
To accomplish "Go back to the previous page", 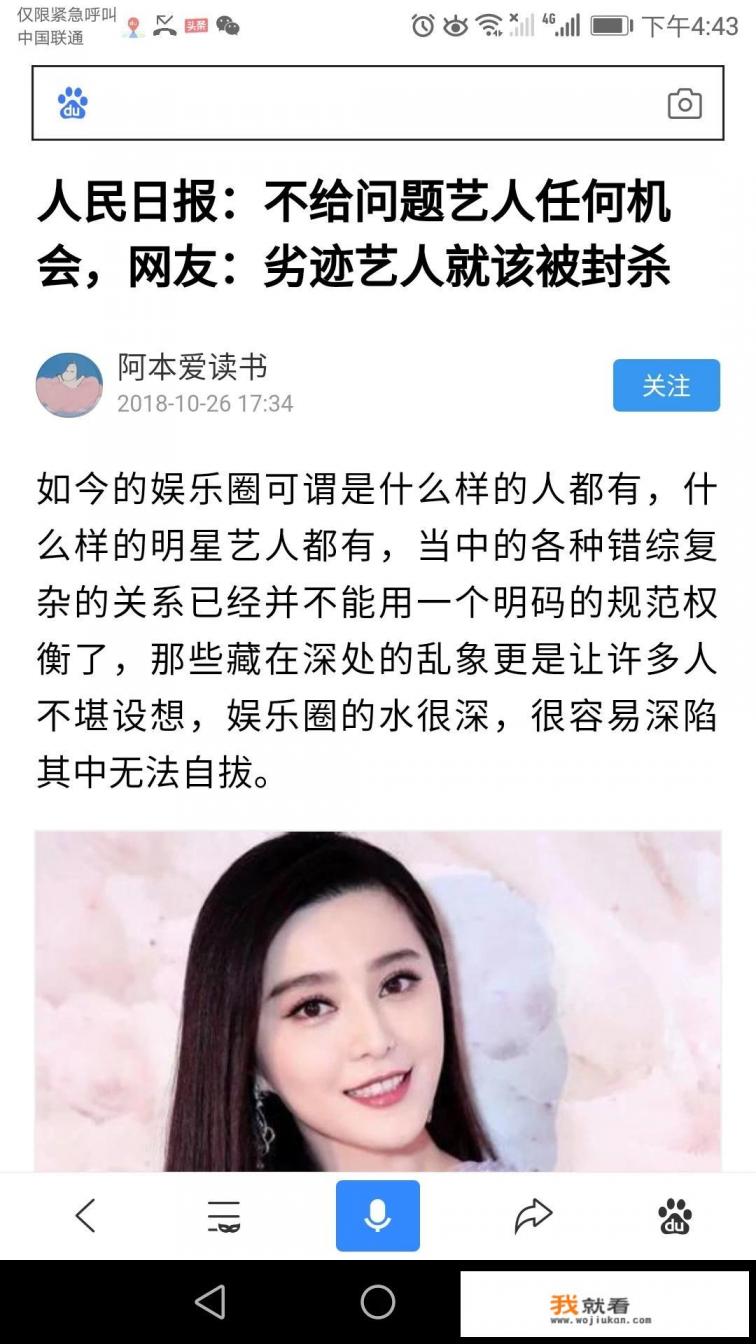I will [x=86, y=1216].
